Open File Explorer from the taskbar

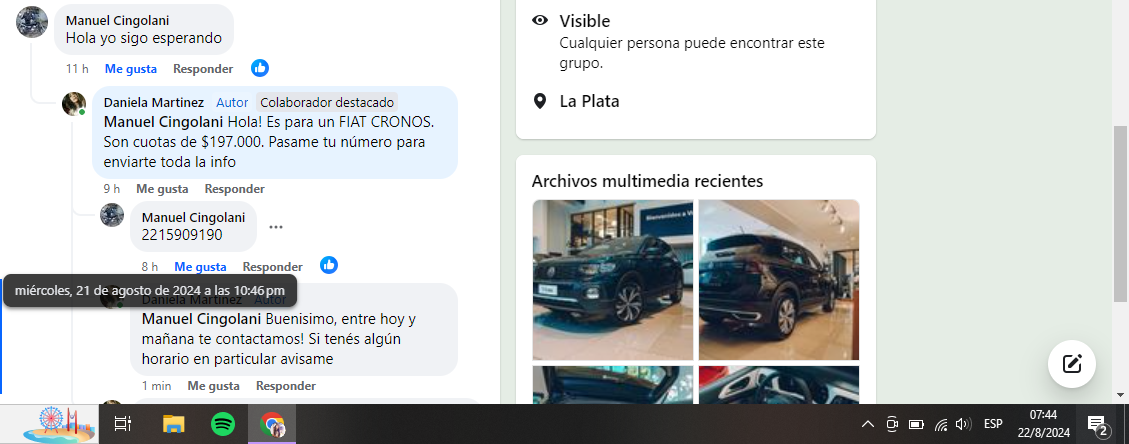click(174, 424)
